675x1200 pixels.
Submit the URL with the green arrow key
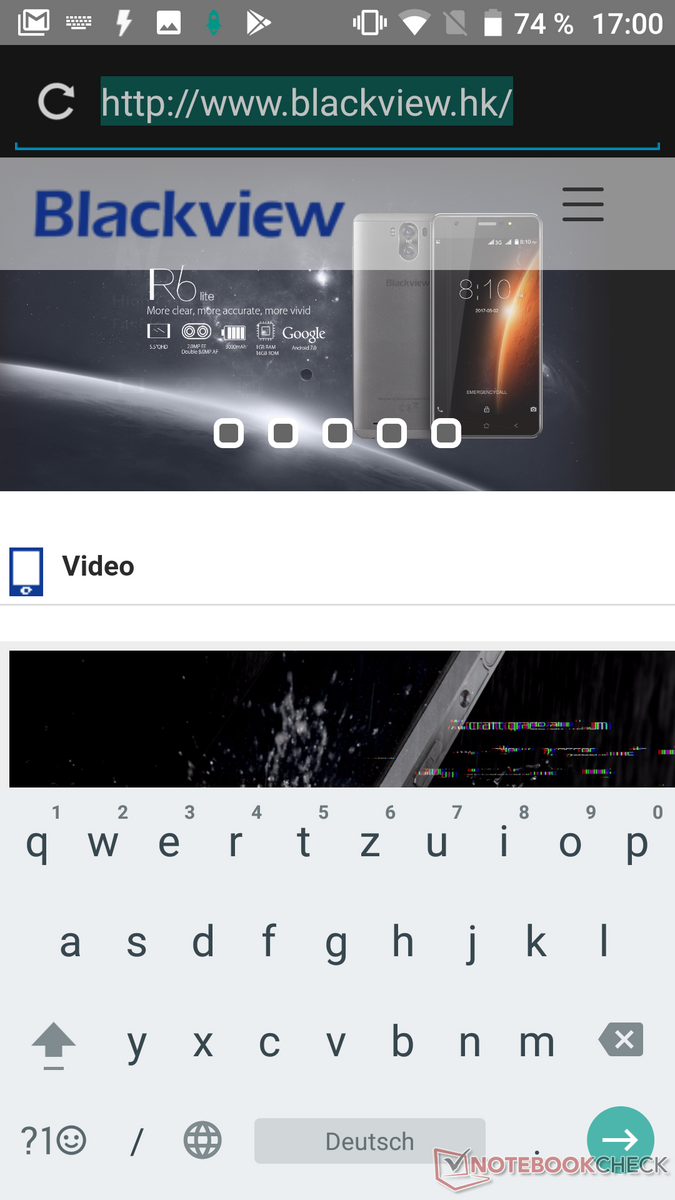click(620, 1140)
